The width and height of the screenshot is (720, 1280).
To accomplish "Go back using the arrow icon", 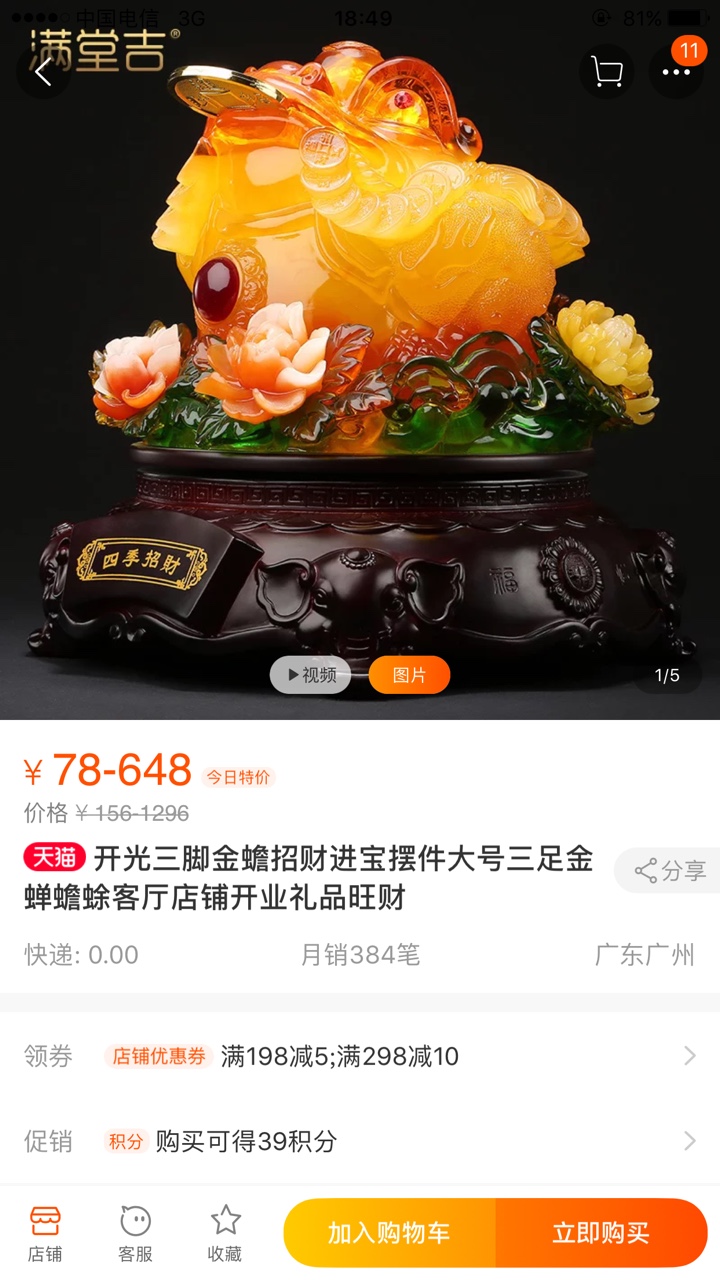I will coord(43,72).
